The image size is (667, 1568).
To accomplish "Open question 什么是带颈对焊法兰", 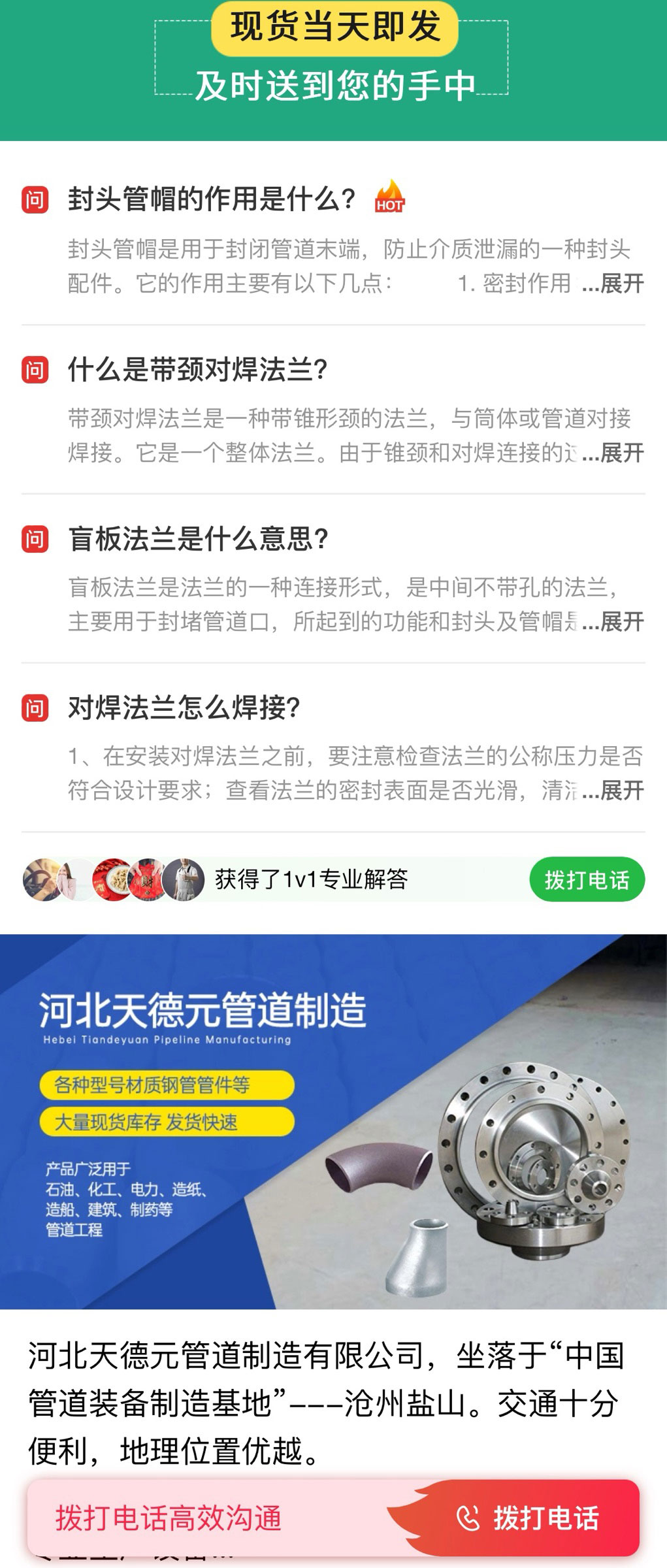I will coord(198,370).
